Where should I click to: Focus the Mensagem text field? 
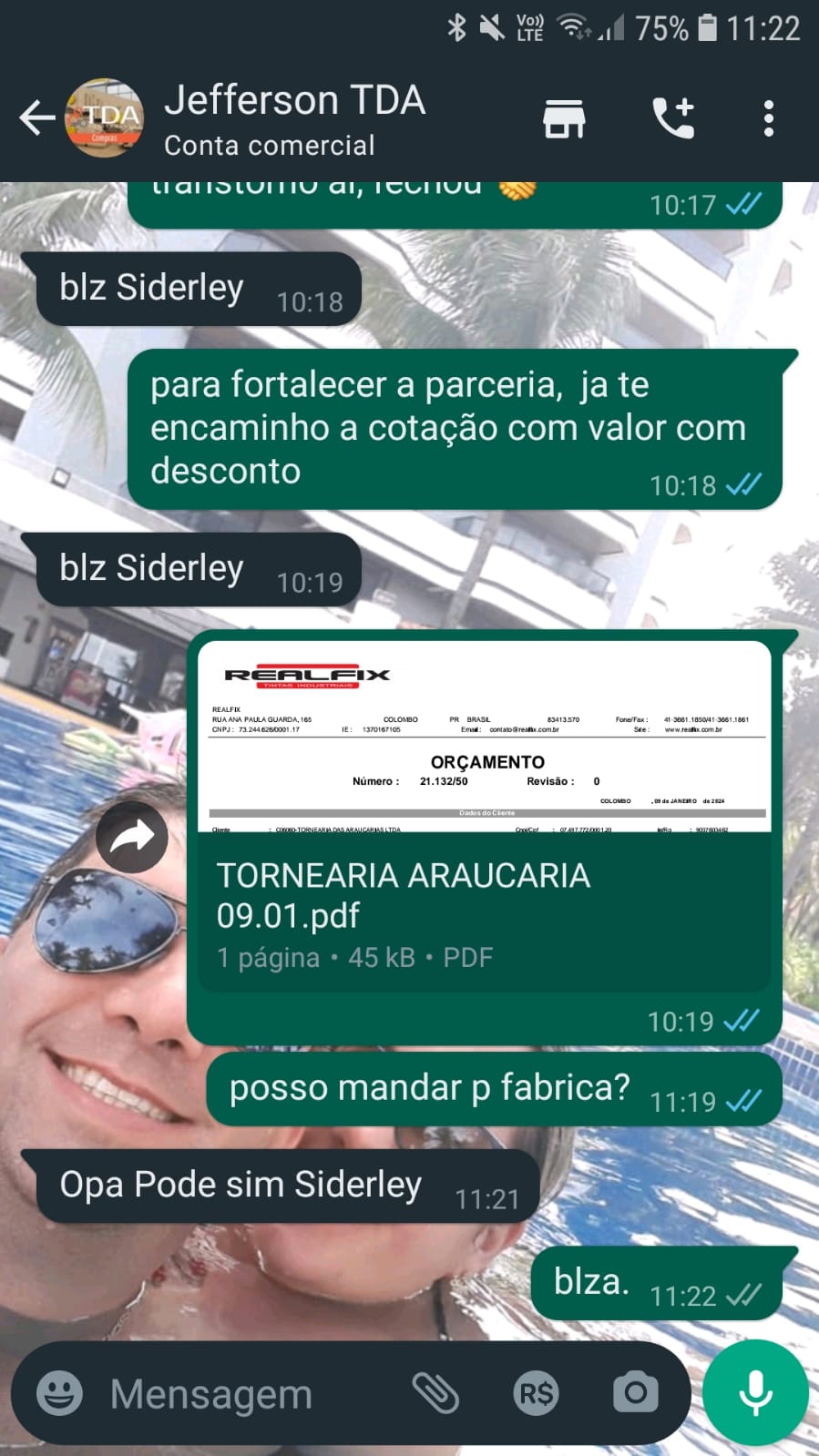tap(246, 1393)
